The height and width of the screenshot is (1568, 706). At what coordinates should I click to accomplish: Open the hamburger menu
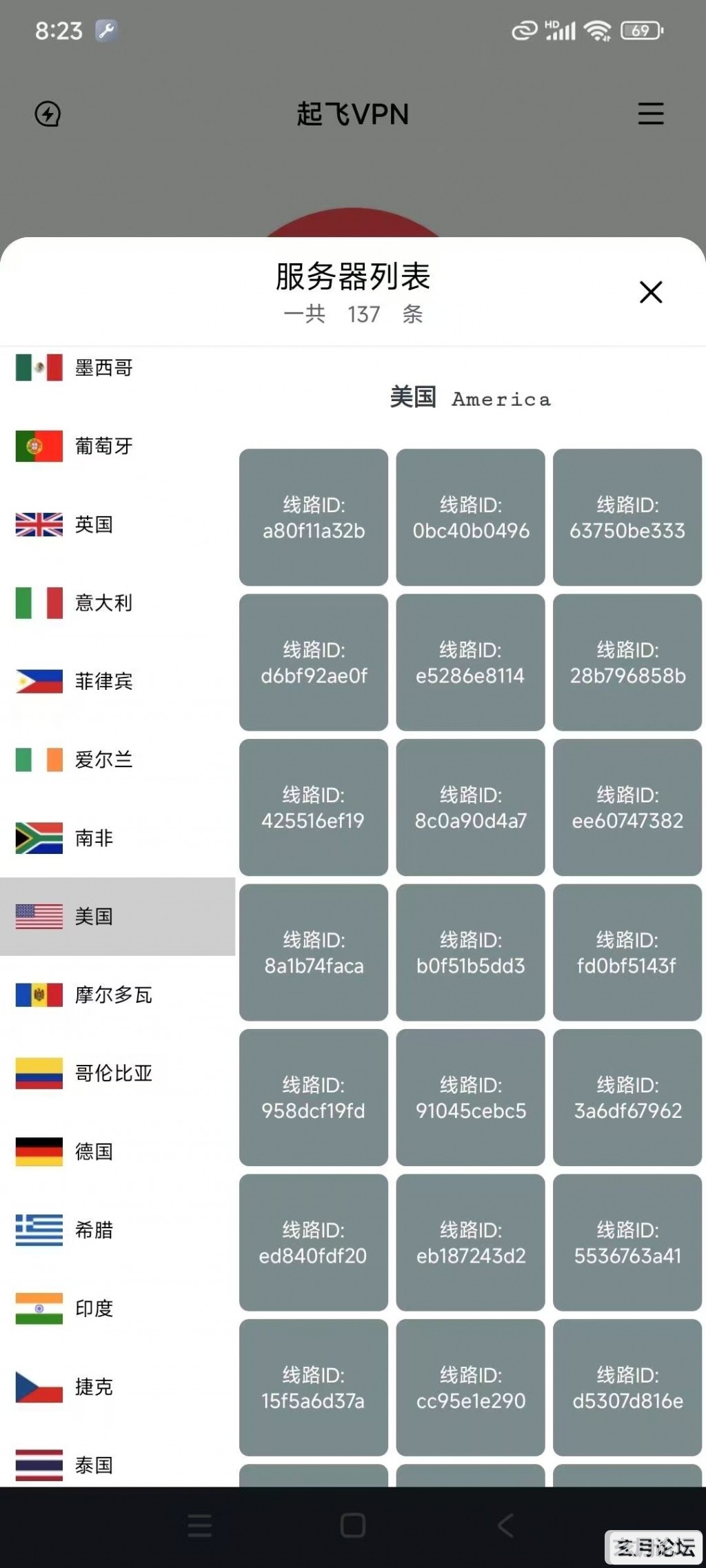click(650, 114)
